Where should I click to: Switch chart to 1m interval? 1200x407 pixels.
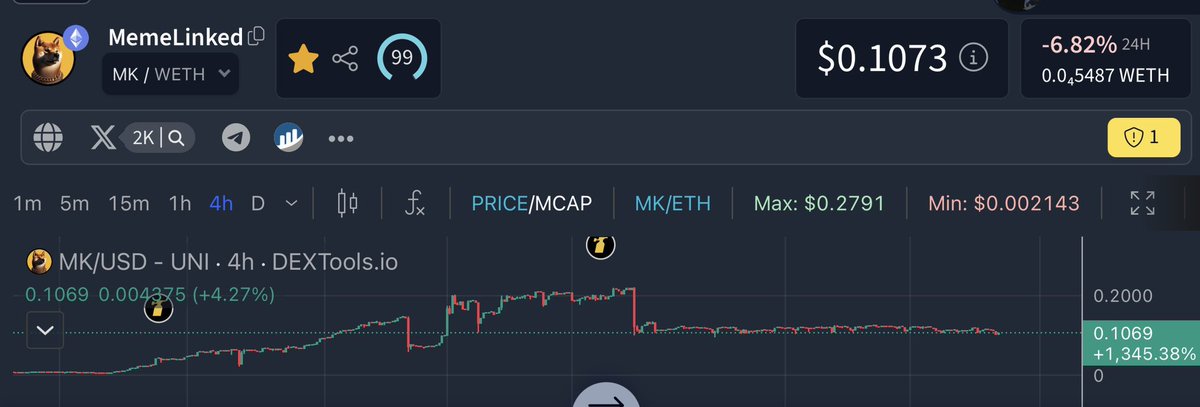pyautogui.click(x=27, y=203)
